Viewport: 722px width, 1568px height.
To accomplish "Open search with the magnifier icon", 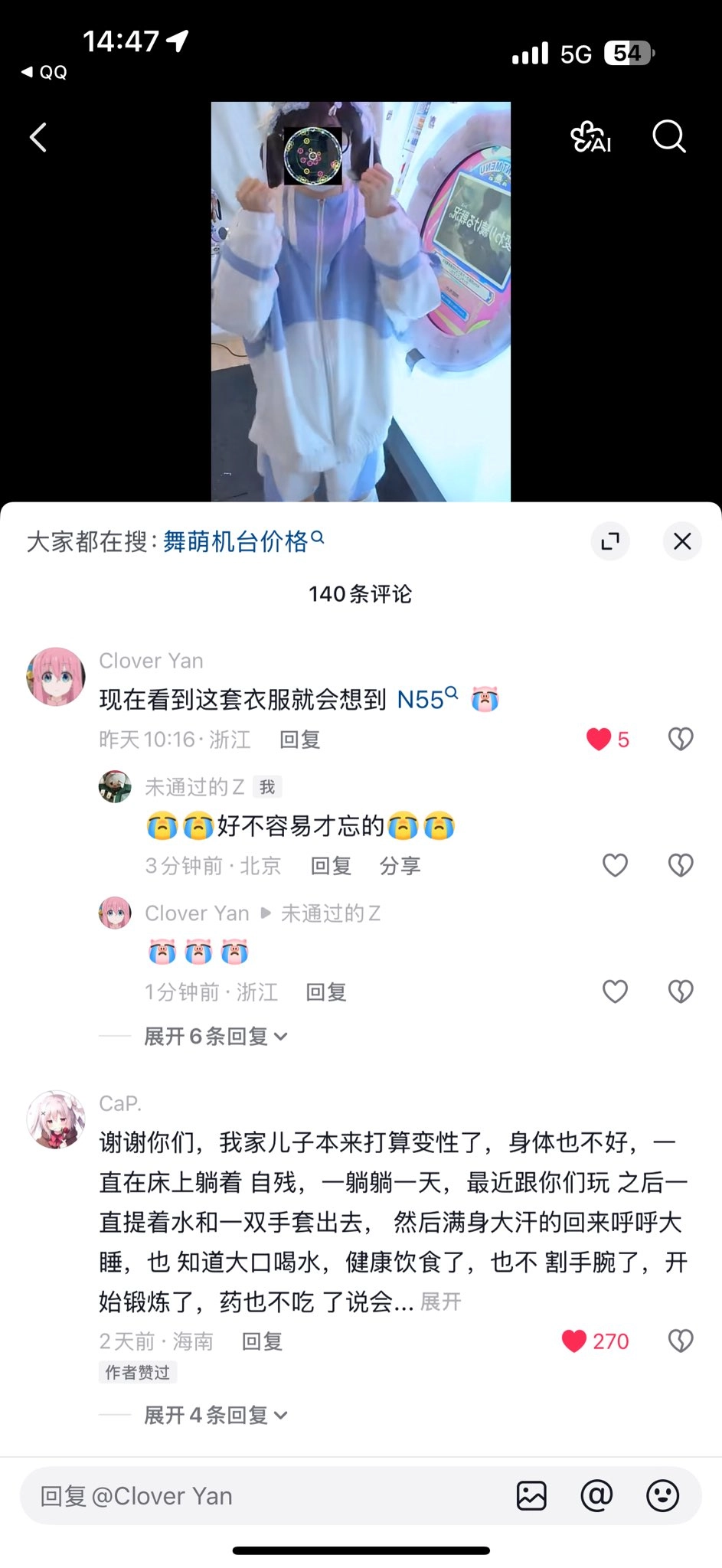I will [668, 138].
